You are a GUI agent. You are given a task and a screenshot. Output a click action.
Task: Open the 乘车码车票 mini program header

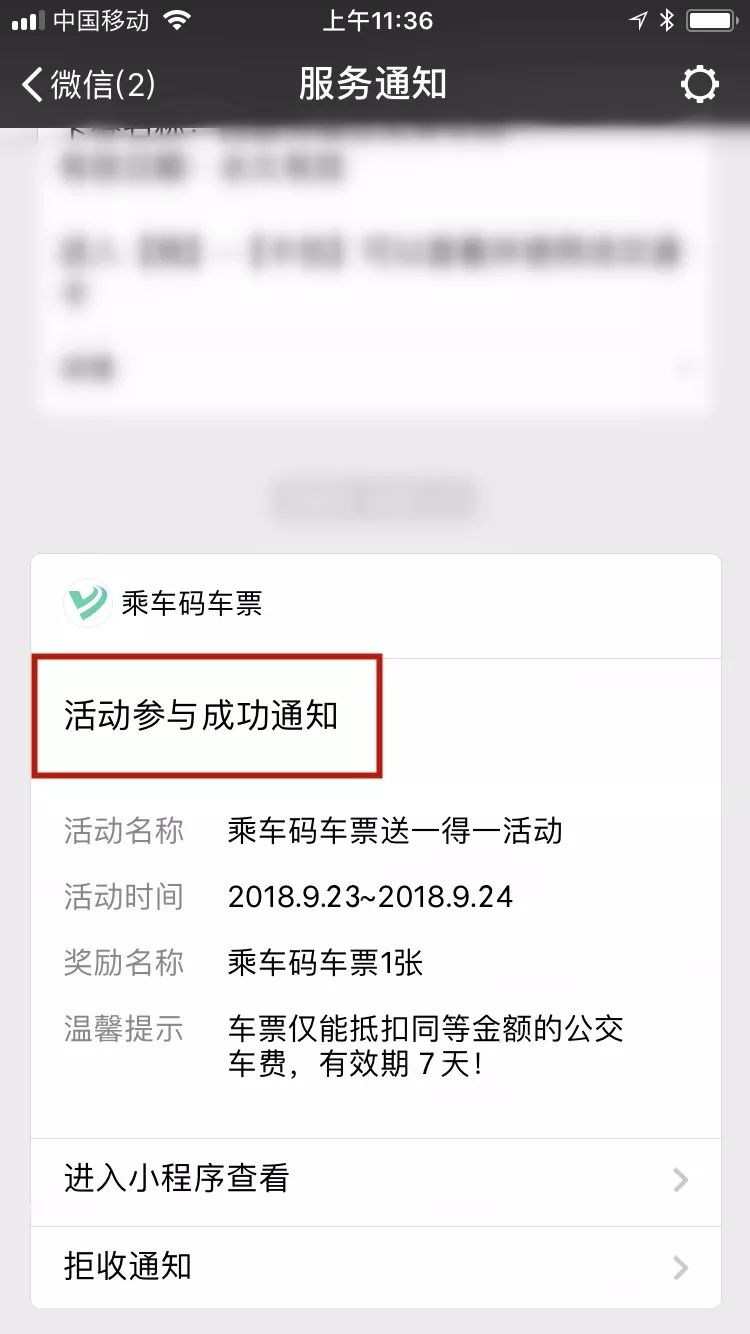click(376, 605)
